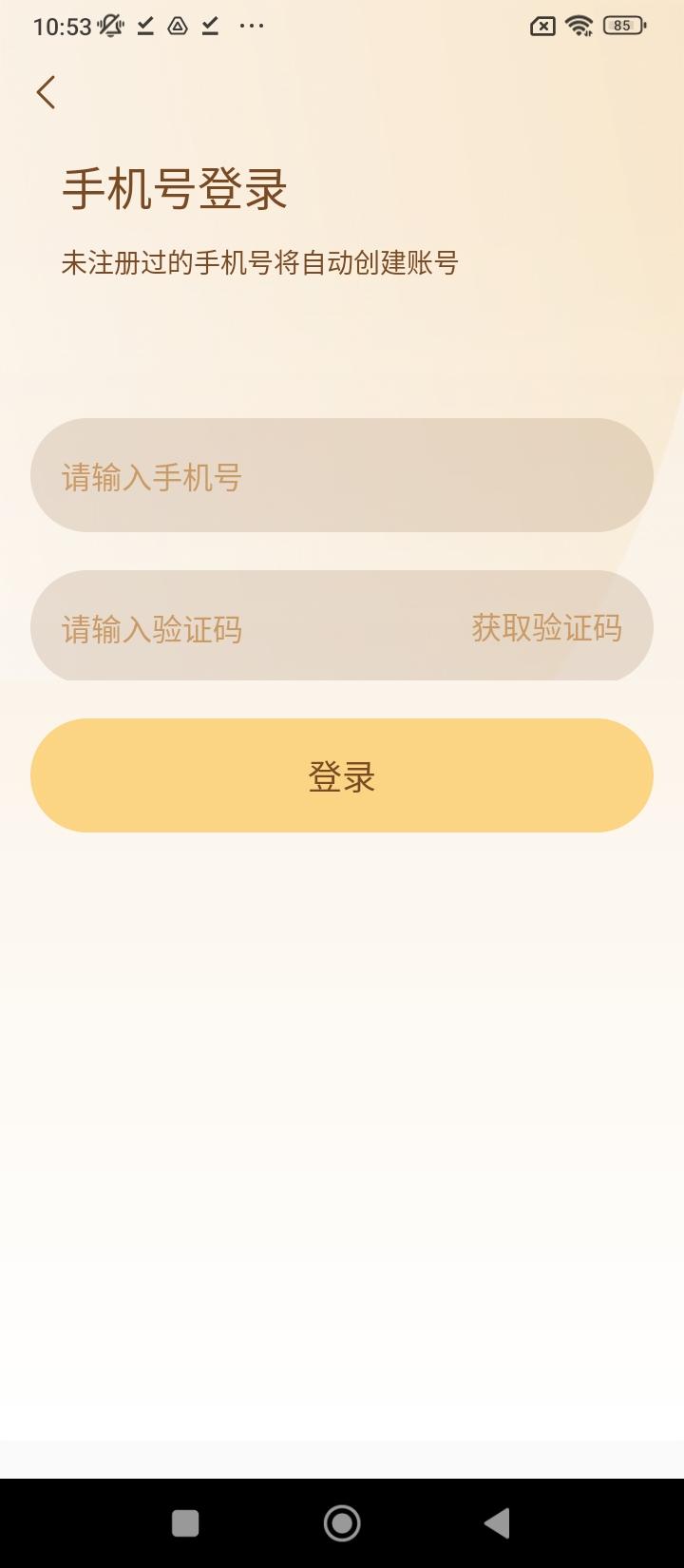Tap the ellipsis icon in the status bar

click(251, 26)
